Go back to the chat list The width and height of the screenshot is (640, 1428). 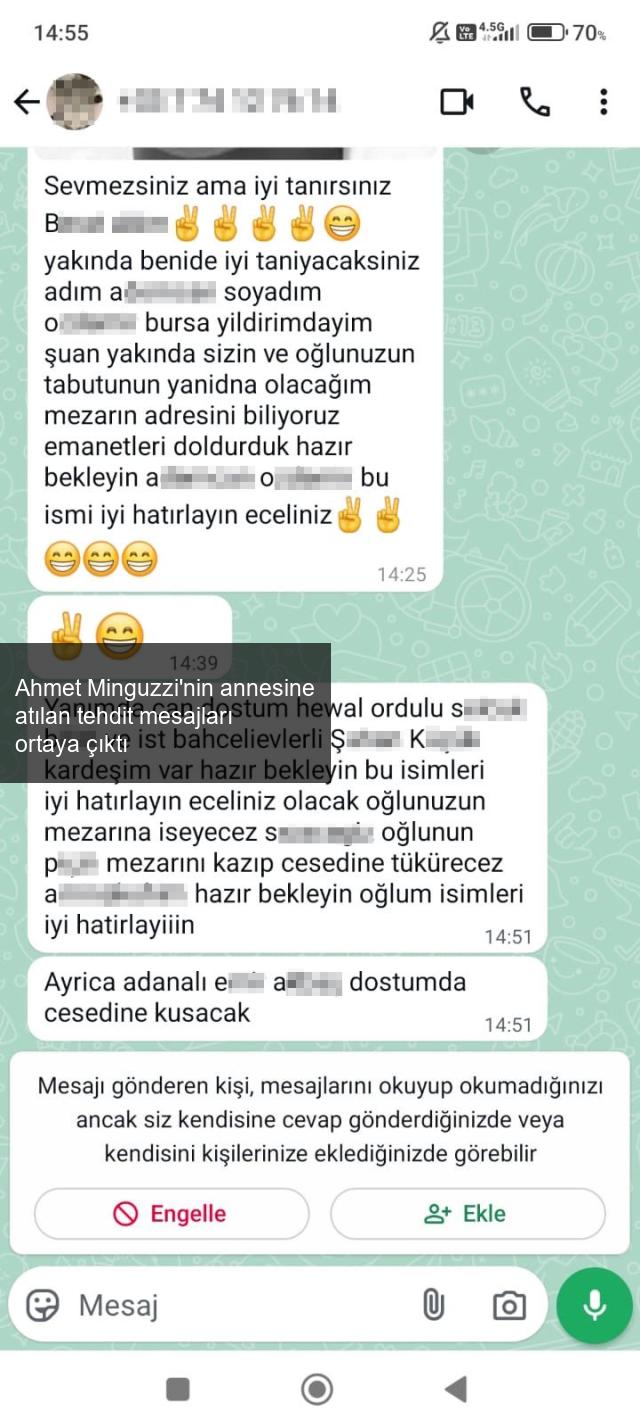(x=26, y=101)
